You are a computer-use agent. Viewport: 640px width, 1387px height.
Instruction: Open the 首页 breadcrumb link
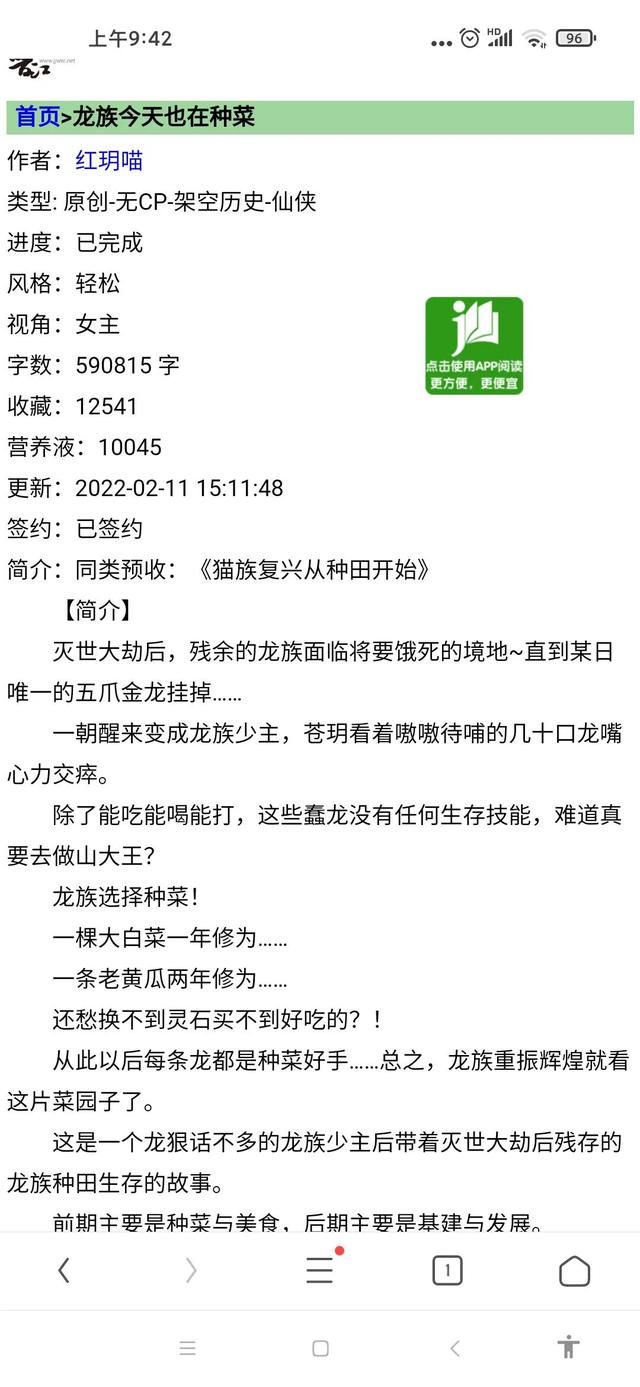tap(37, 117)
